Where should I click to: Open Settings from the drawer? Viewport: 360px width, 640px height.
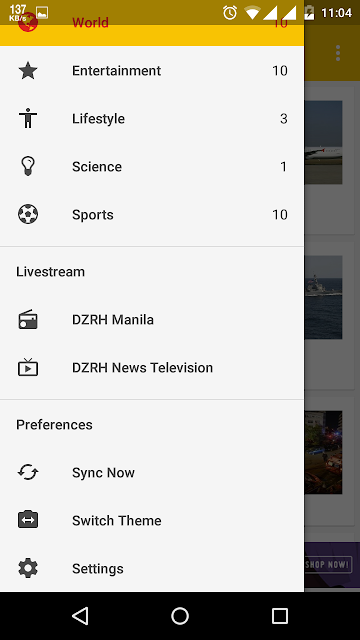tap(152, 569)
